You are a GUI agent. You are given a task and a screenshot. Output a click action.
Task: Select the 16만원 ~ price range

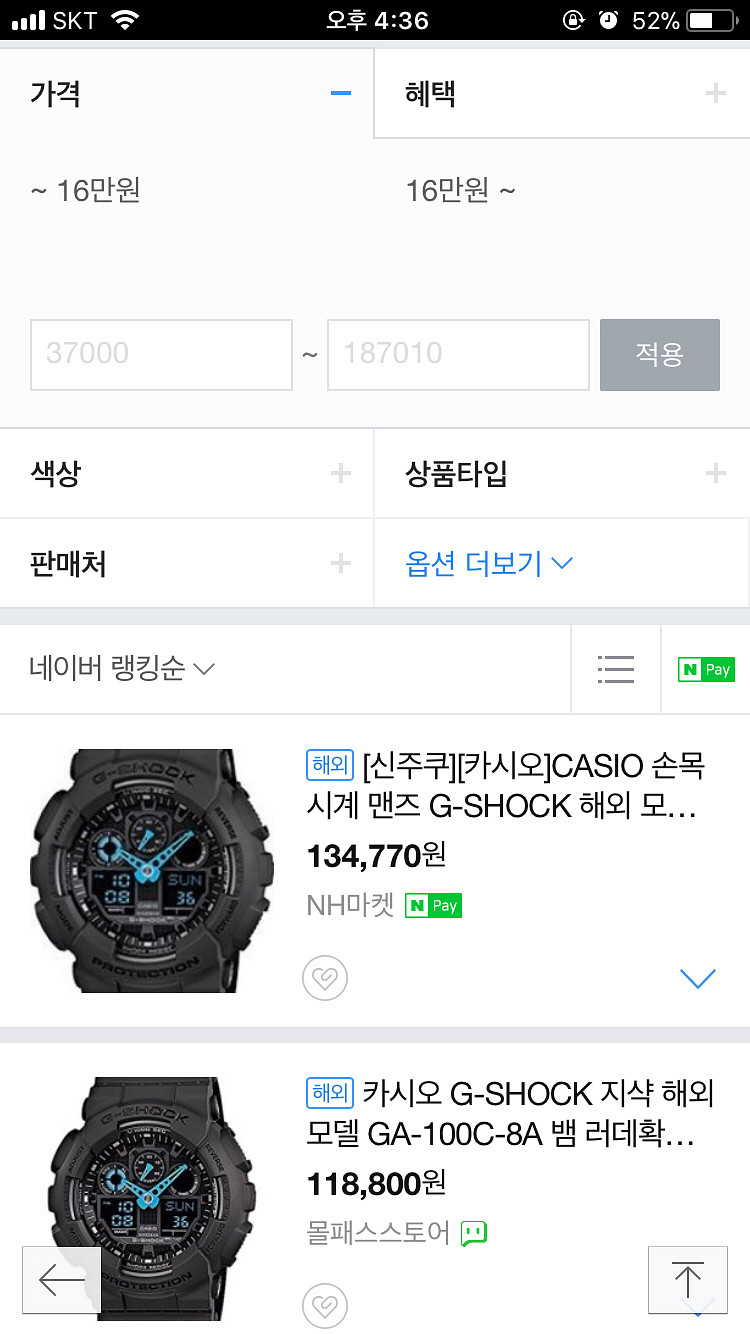[x=460, y=190]
